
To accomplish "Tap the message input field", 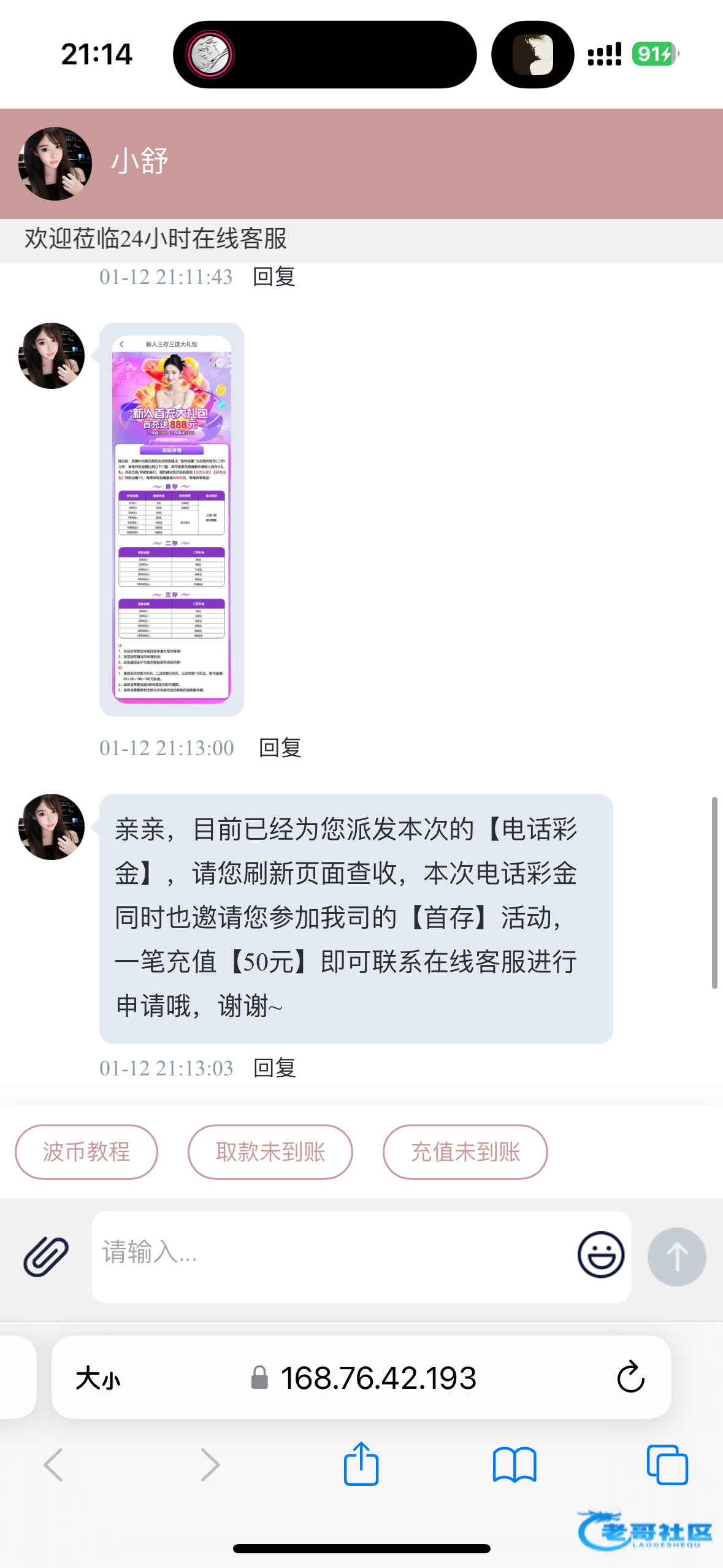I will tap(331, 1255).
